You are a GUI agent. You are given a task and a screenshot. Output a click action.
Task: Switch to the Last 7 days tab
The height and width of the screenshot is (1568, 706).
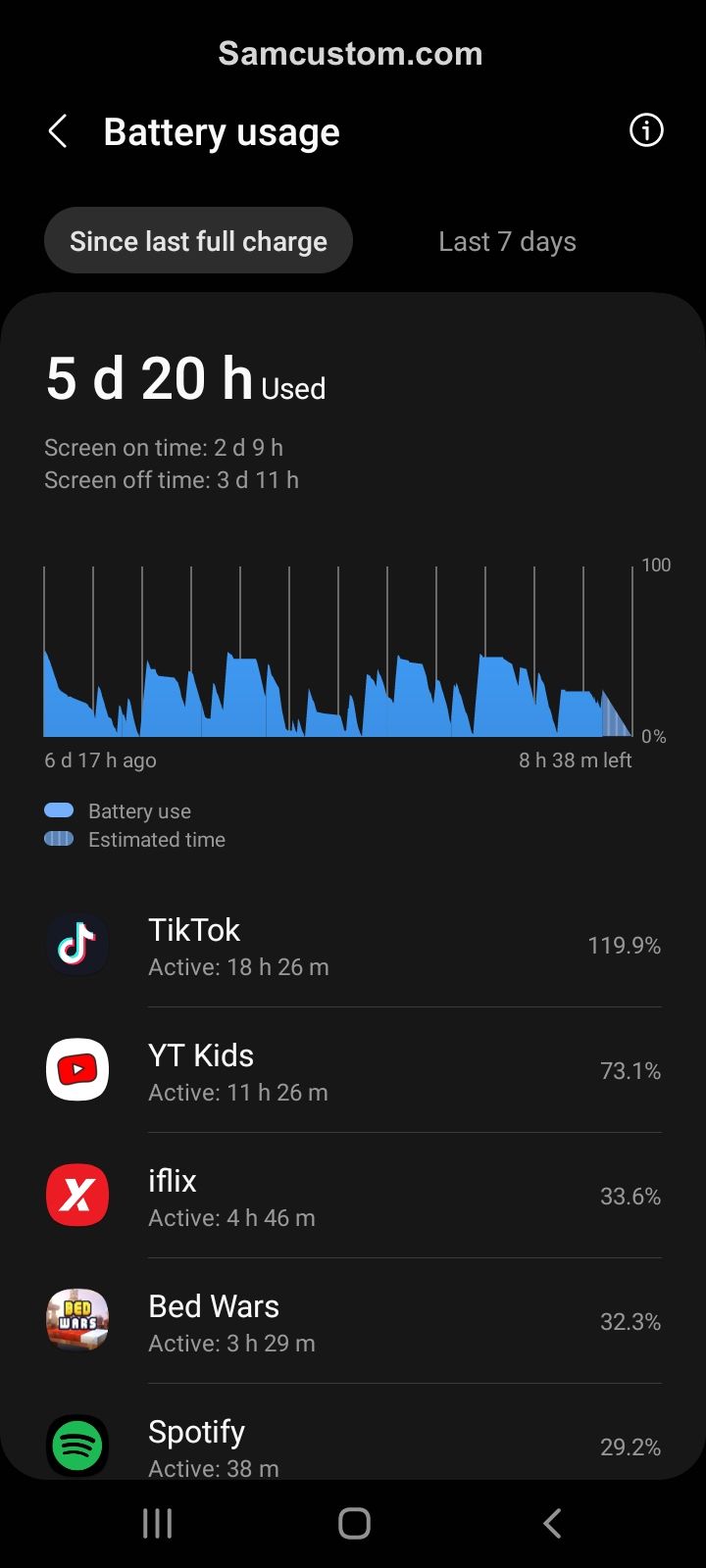[x=507, y=241]
